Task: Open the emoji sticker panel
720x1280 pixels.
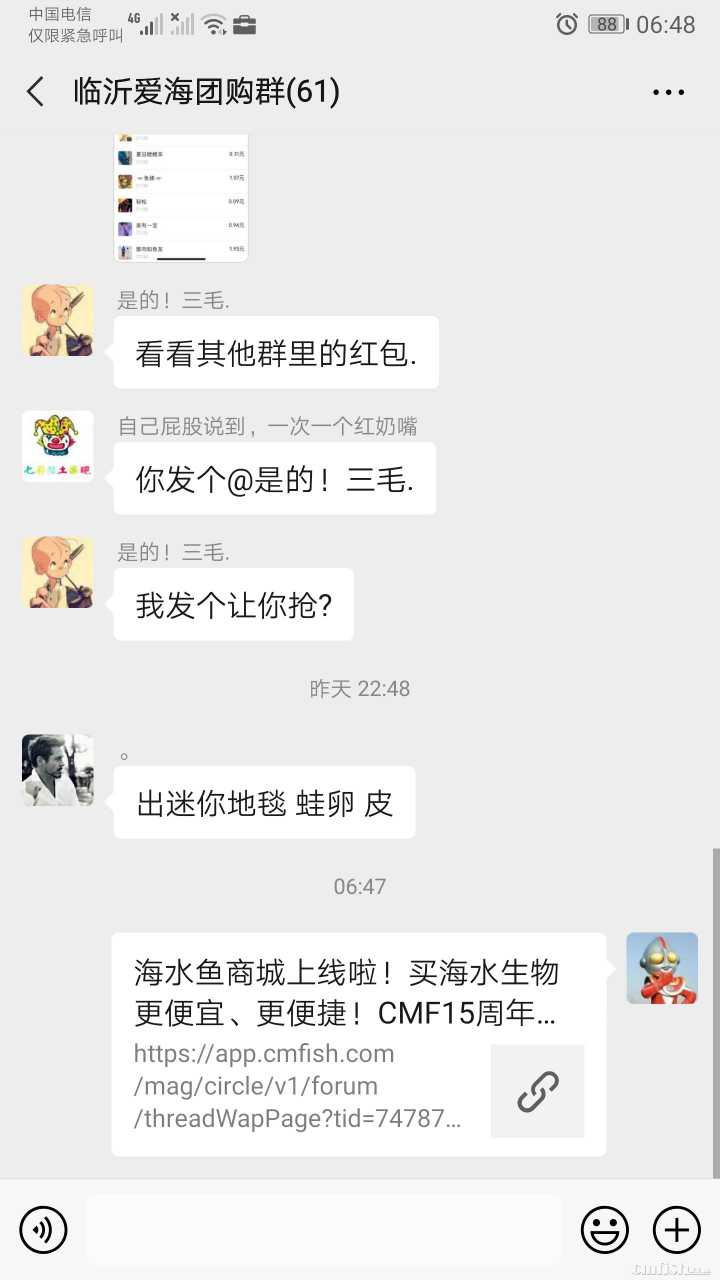Action: coord(605,1229)
